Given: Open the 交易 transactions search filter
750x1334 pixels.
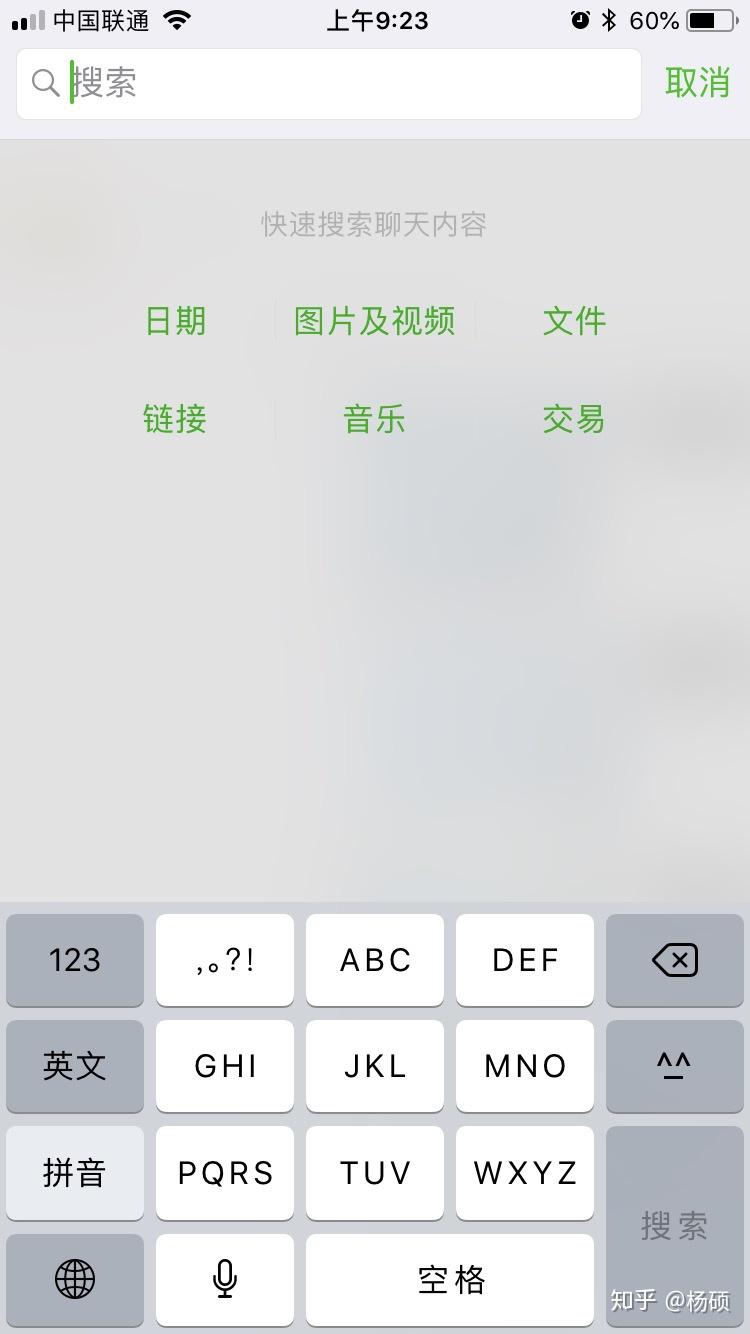Looking at the screenshot, I should click(x=573, y=419).
